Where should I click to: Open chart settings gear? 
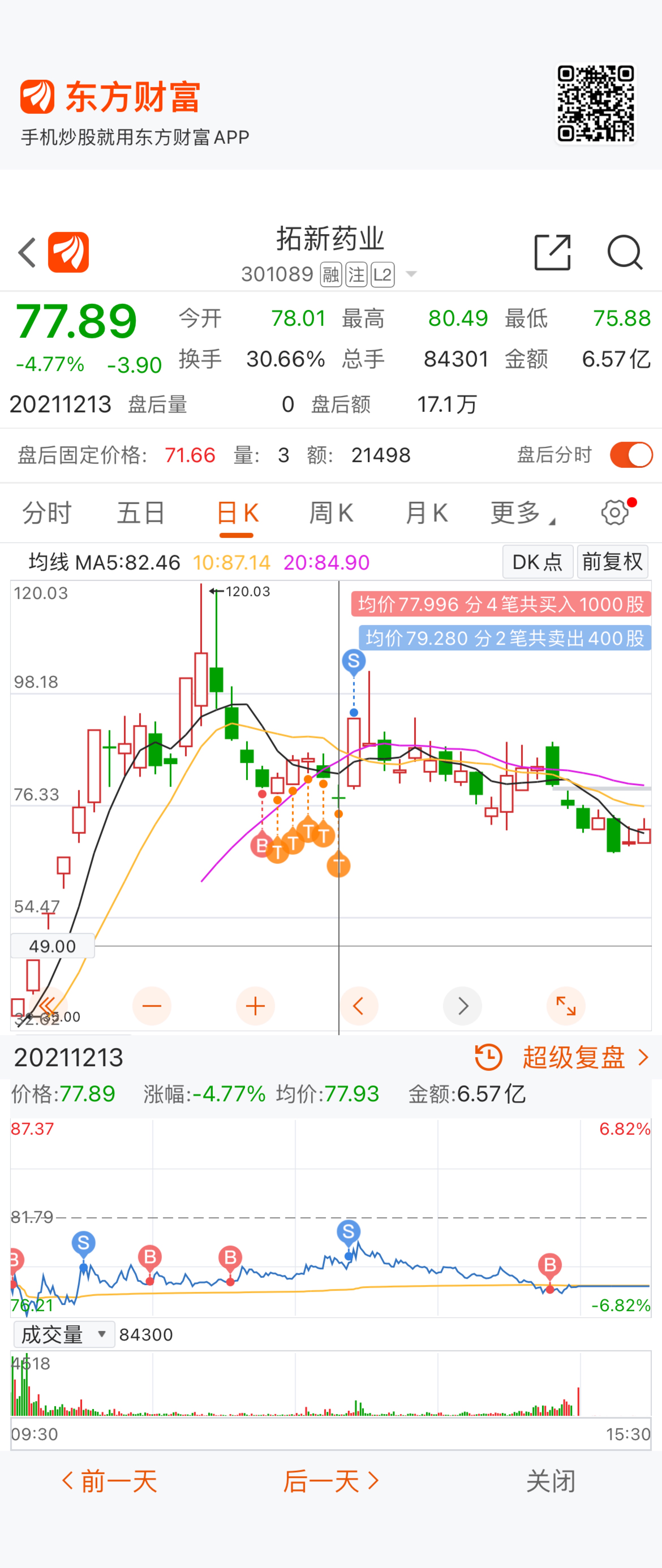point(615,512)
